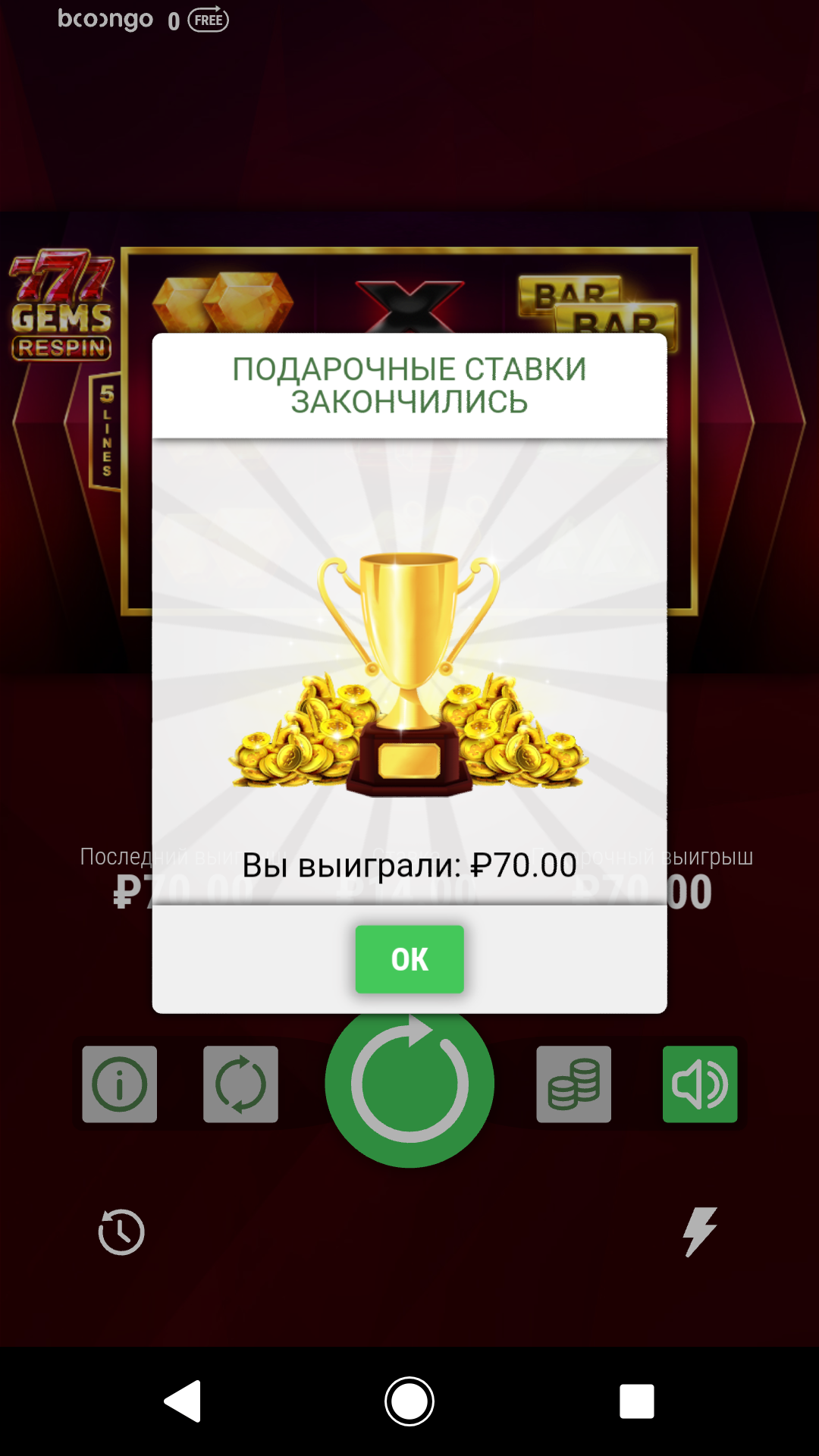Open the game history clock icon

[x=121, y=1232]
